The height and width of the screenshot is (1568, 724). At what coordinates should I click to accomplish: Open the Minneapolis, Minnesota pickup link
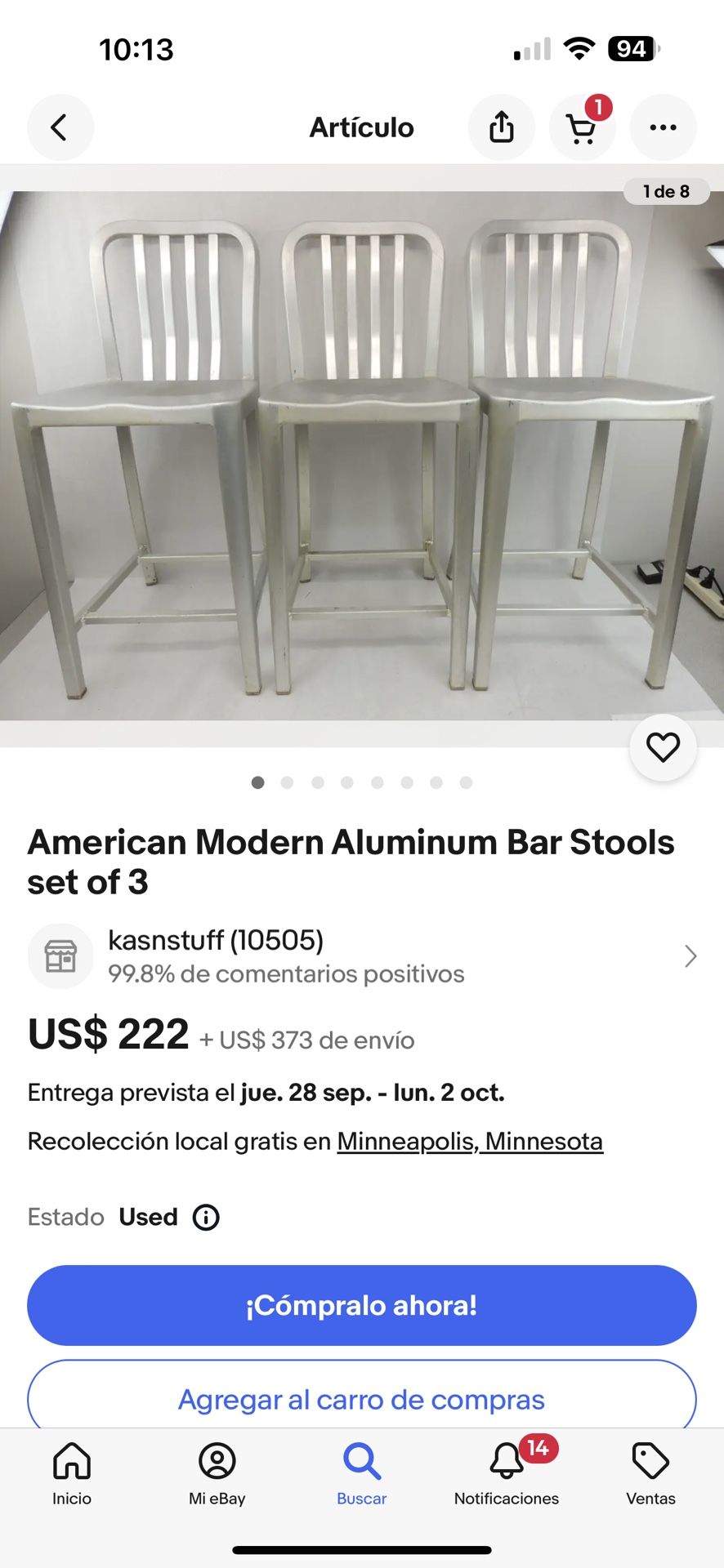(470, 1141)
